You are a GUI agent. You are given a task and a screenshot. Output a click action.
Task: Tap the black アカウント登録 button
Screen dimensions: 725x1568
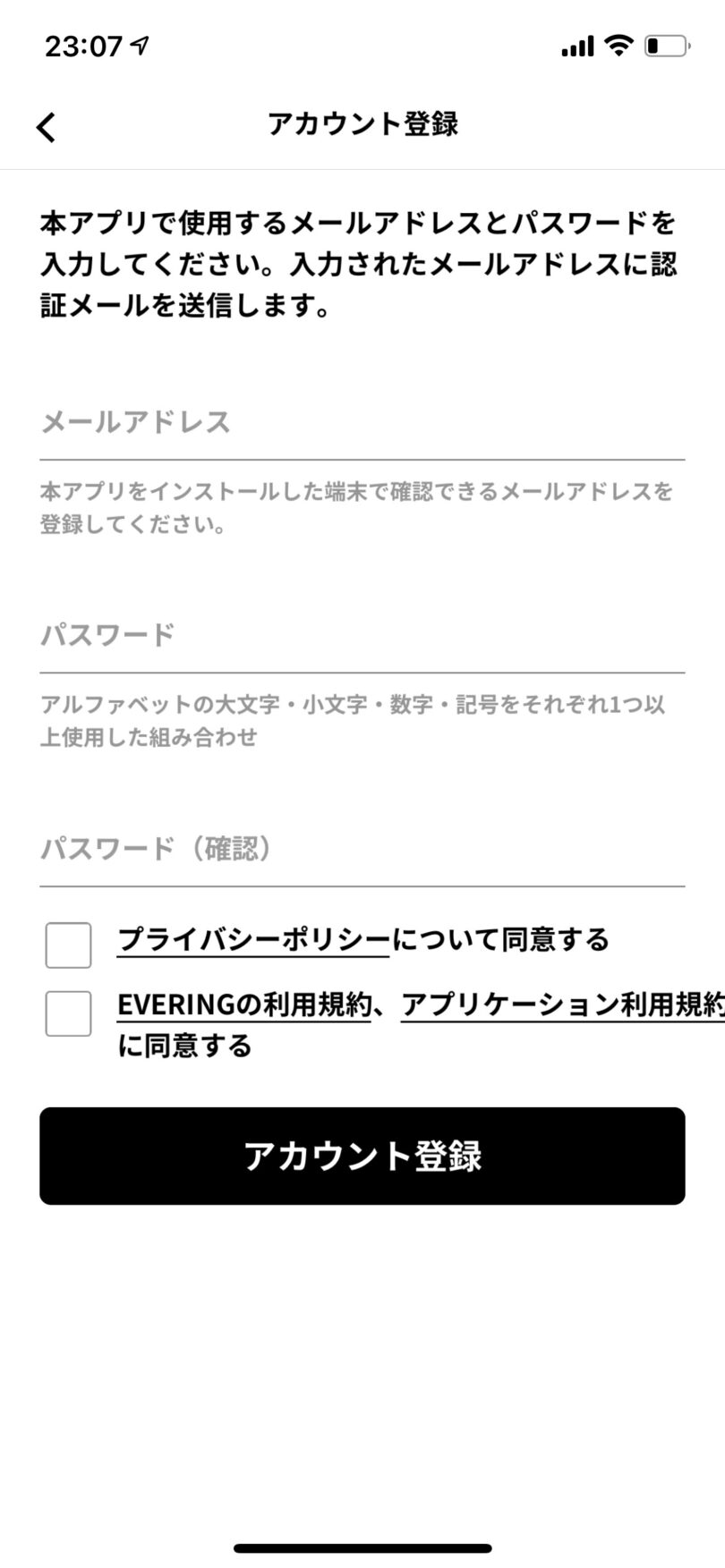tap(362, 1156)
